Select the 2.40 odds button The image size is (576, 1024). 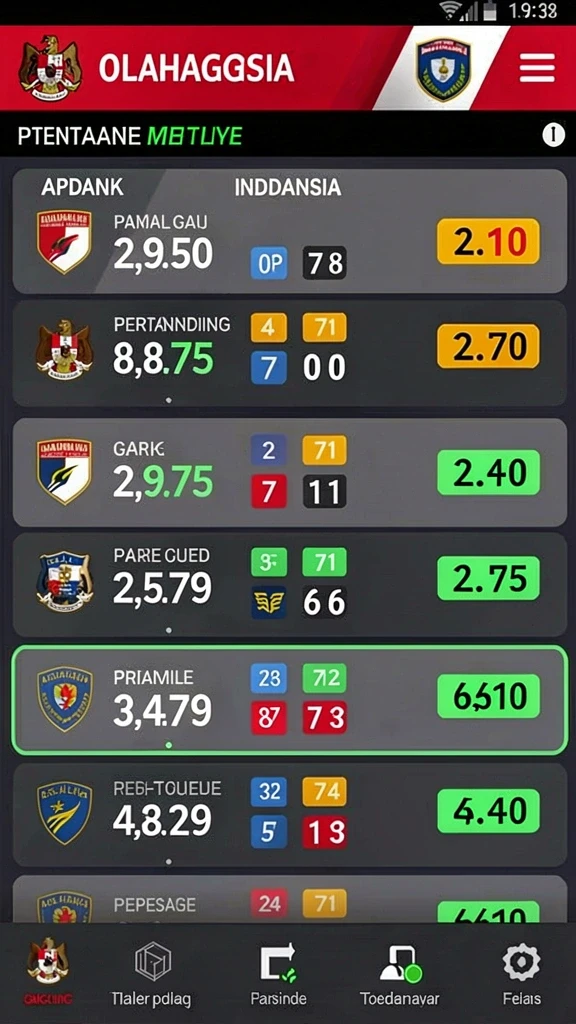click(488, 472)
